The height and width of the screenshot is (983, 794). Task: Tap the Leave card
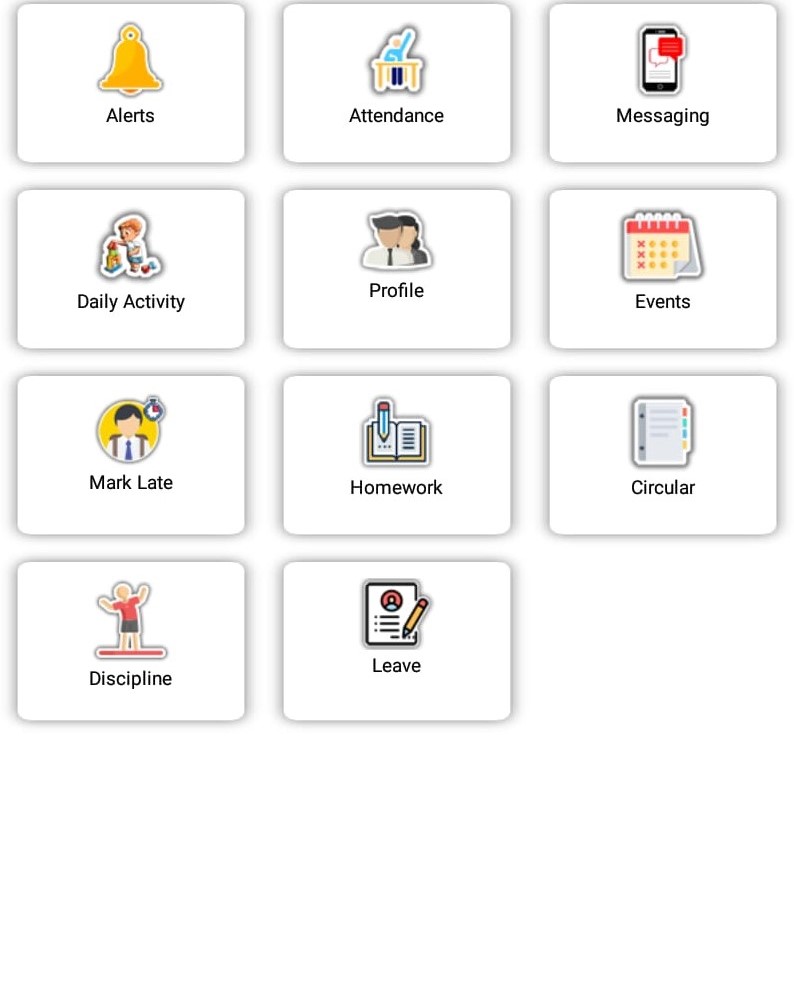(397, 641)
